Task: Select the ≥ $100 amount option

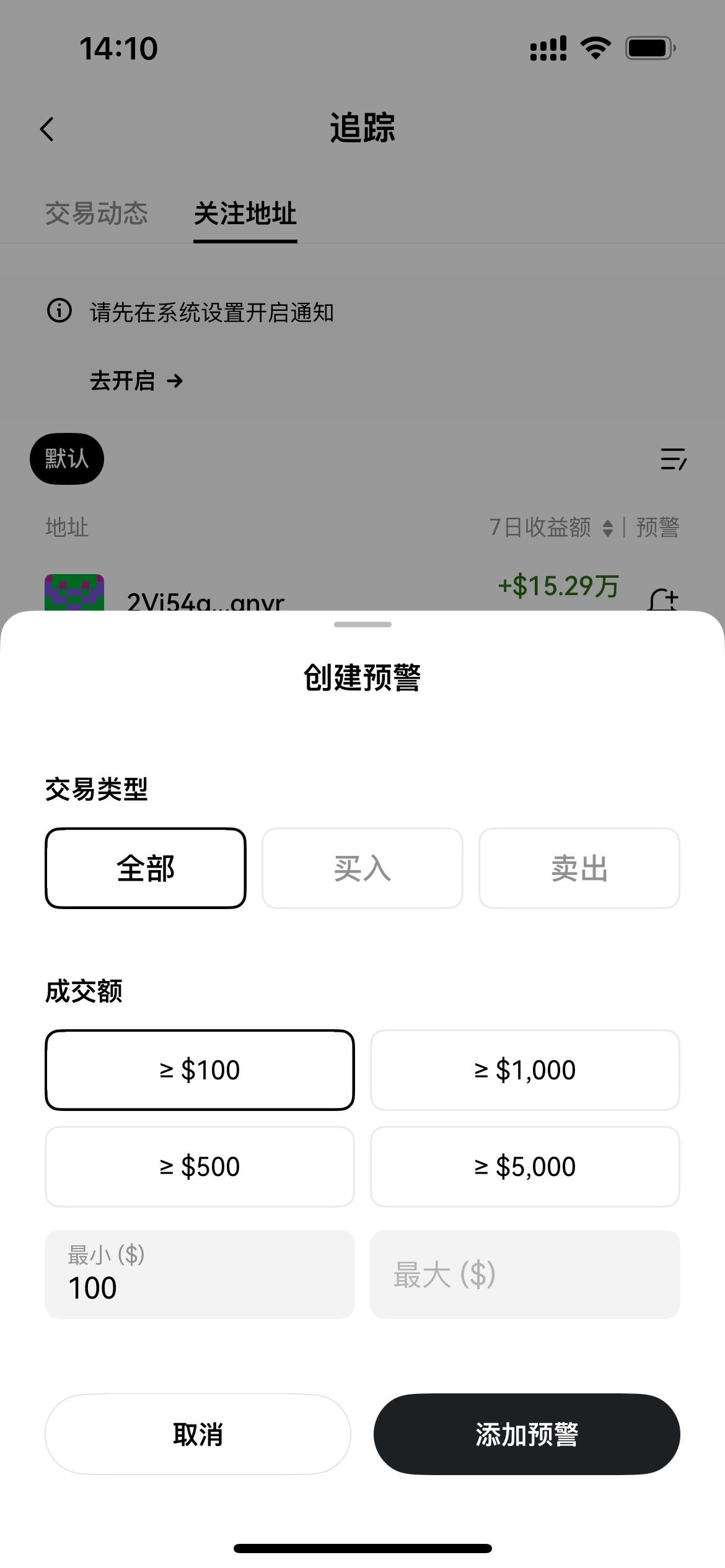Action: coord(200,1070)
